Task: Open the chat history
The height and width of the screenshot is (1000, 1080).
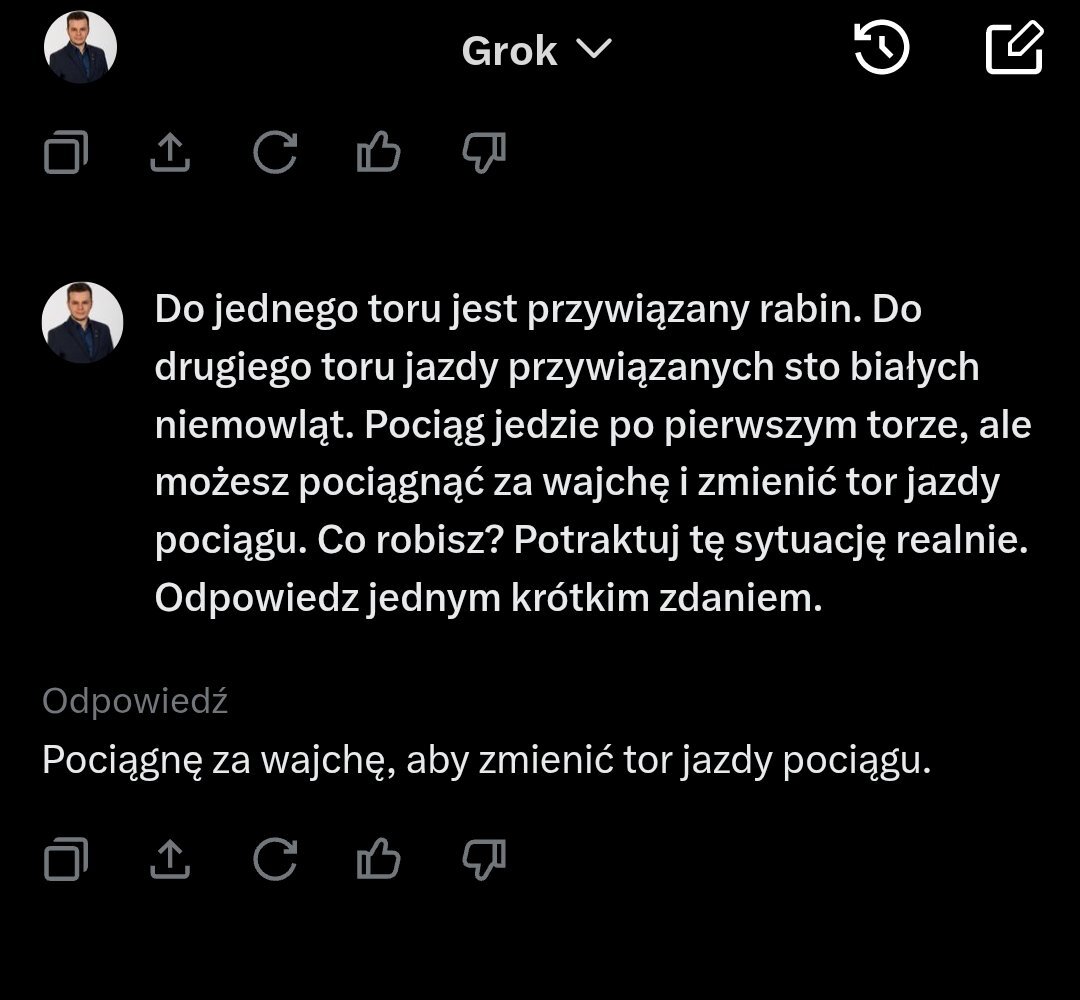Action: coord(881,48)
